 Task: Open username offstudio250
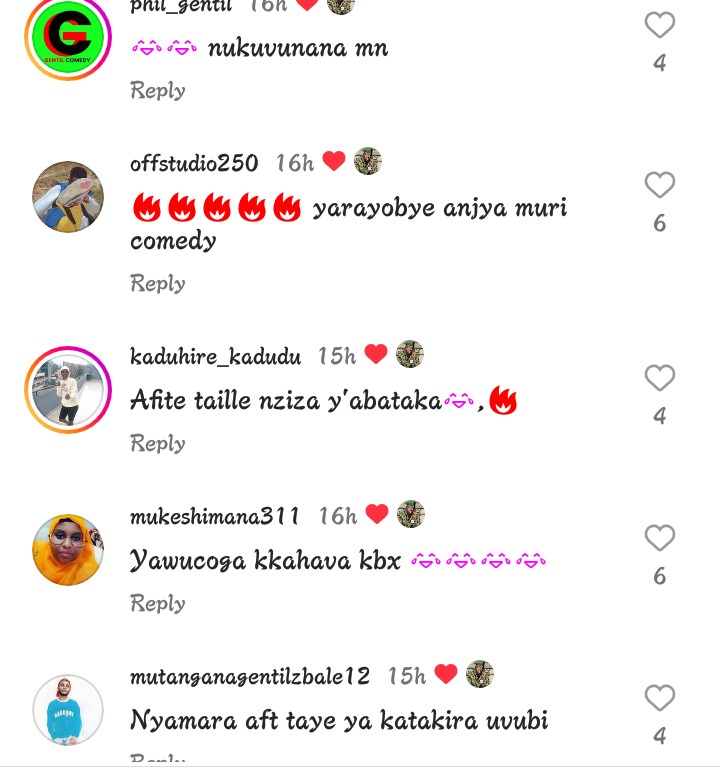194,163
